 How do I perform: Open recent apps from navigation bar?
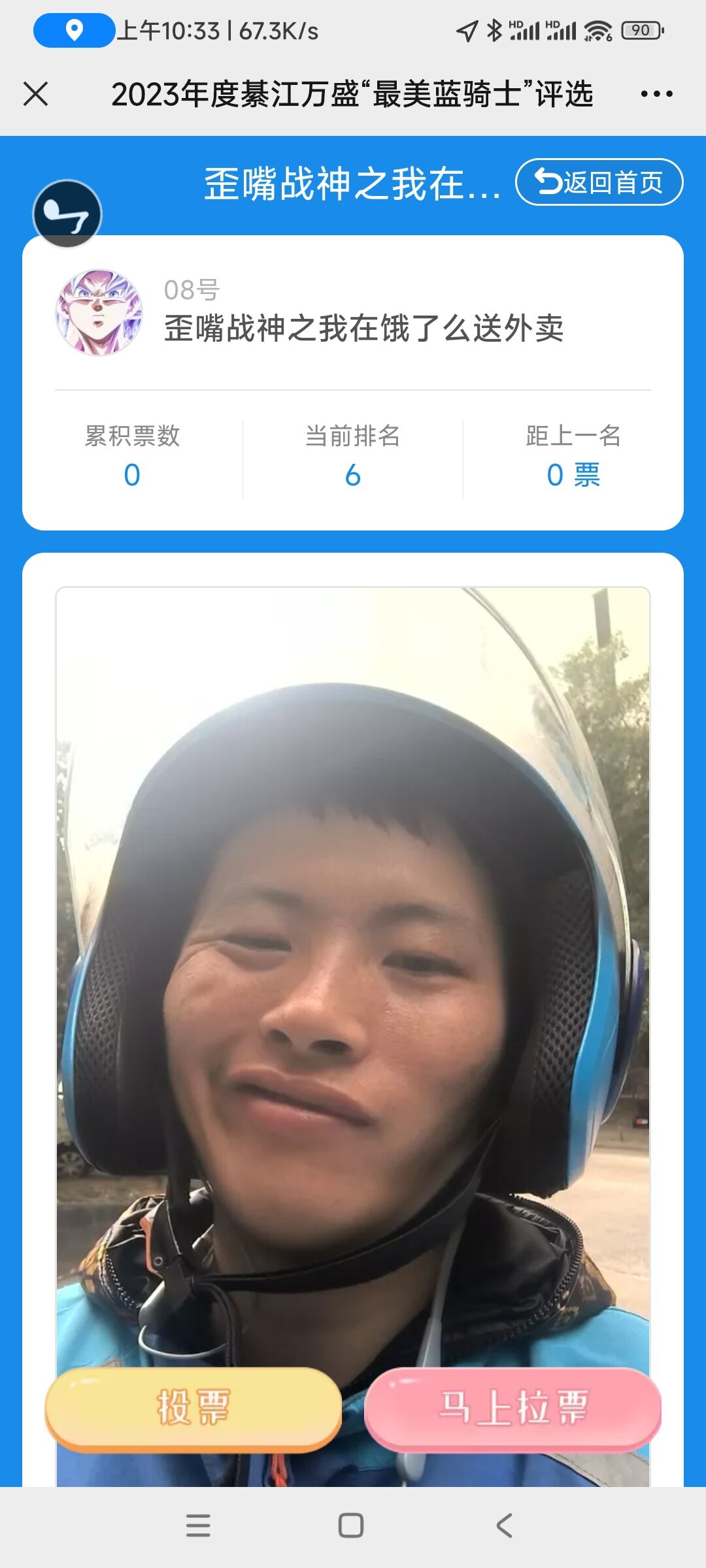pos(198,1526)
